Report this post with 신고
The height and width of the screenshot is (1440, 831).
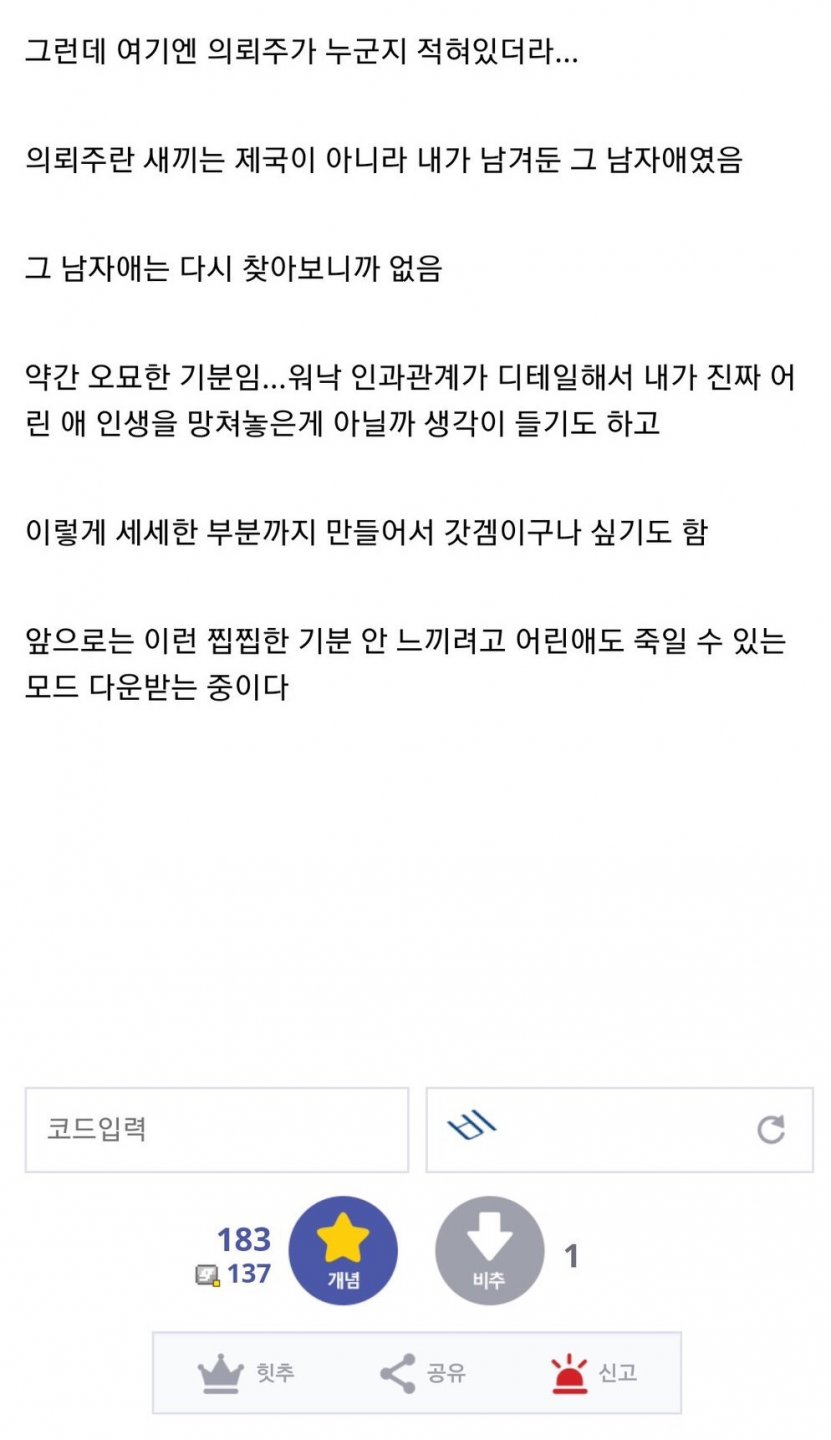click(x=594, y=1373)
